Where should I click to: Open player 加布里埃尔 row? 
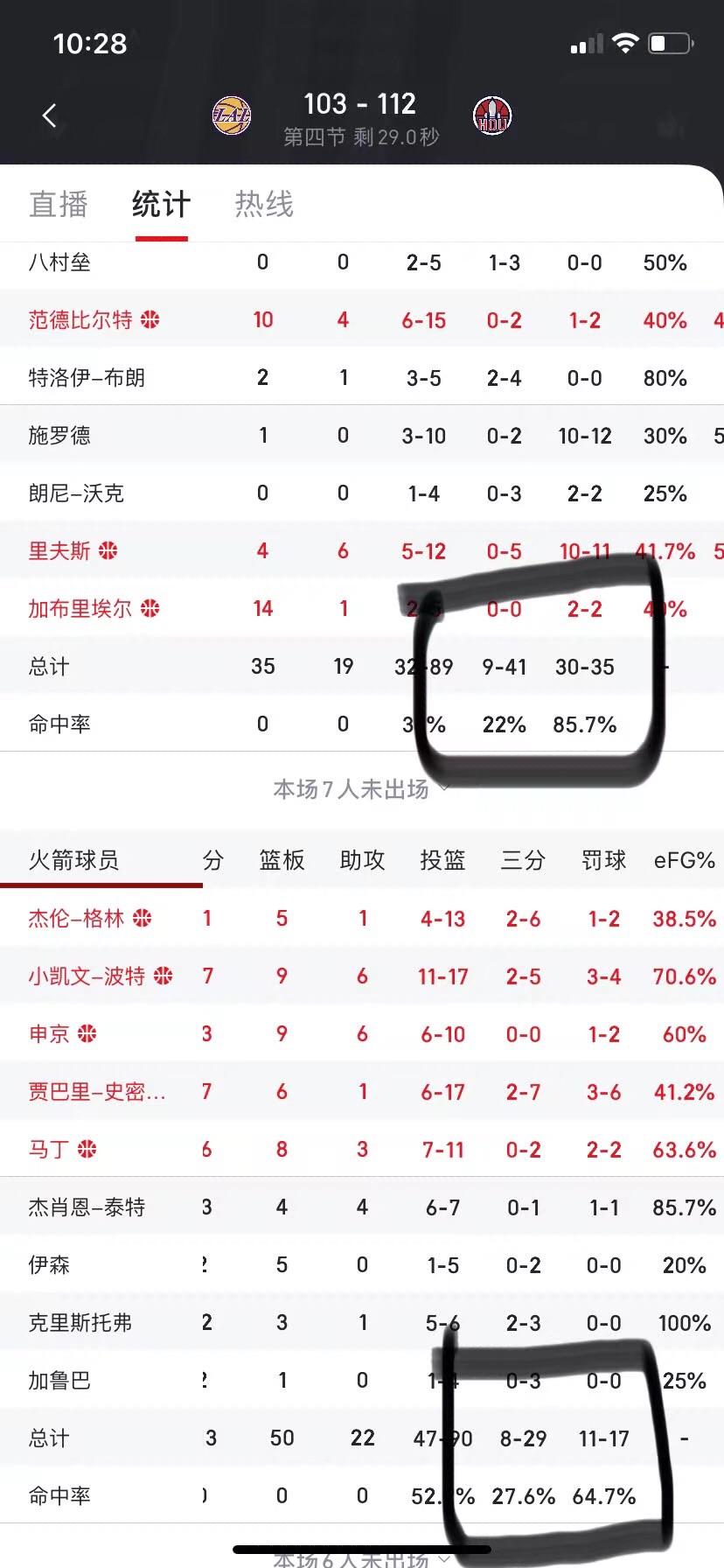coord(362,609)
